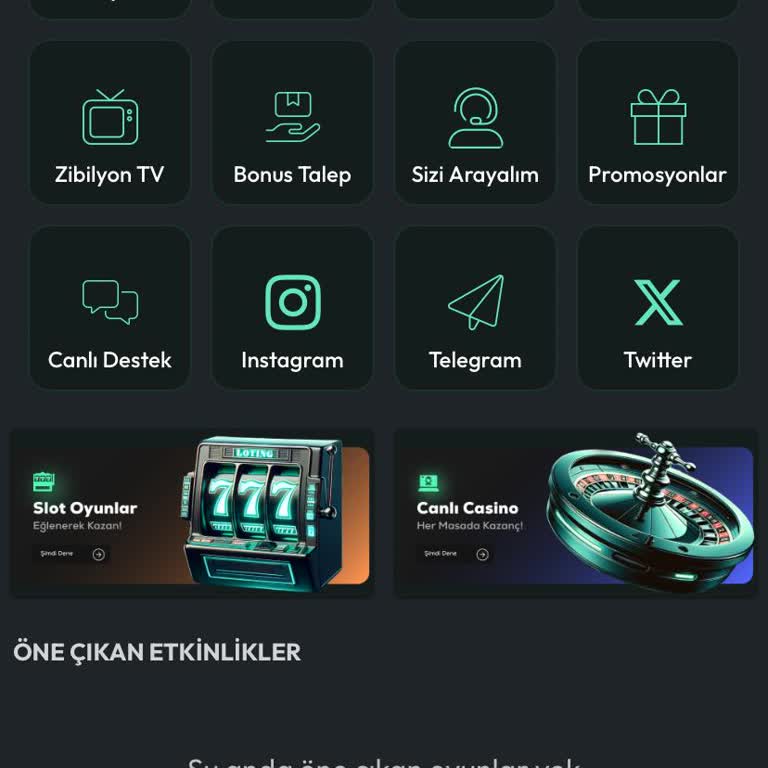Viewport: 768px width, 768px height.
Task: Start Canlı Destek live support
Action: click(x=110, y=308)
